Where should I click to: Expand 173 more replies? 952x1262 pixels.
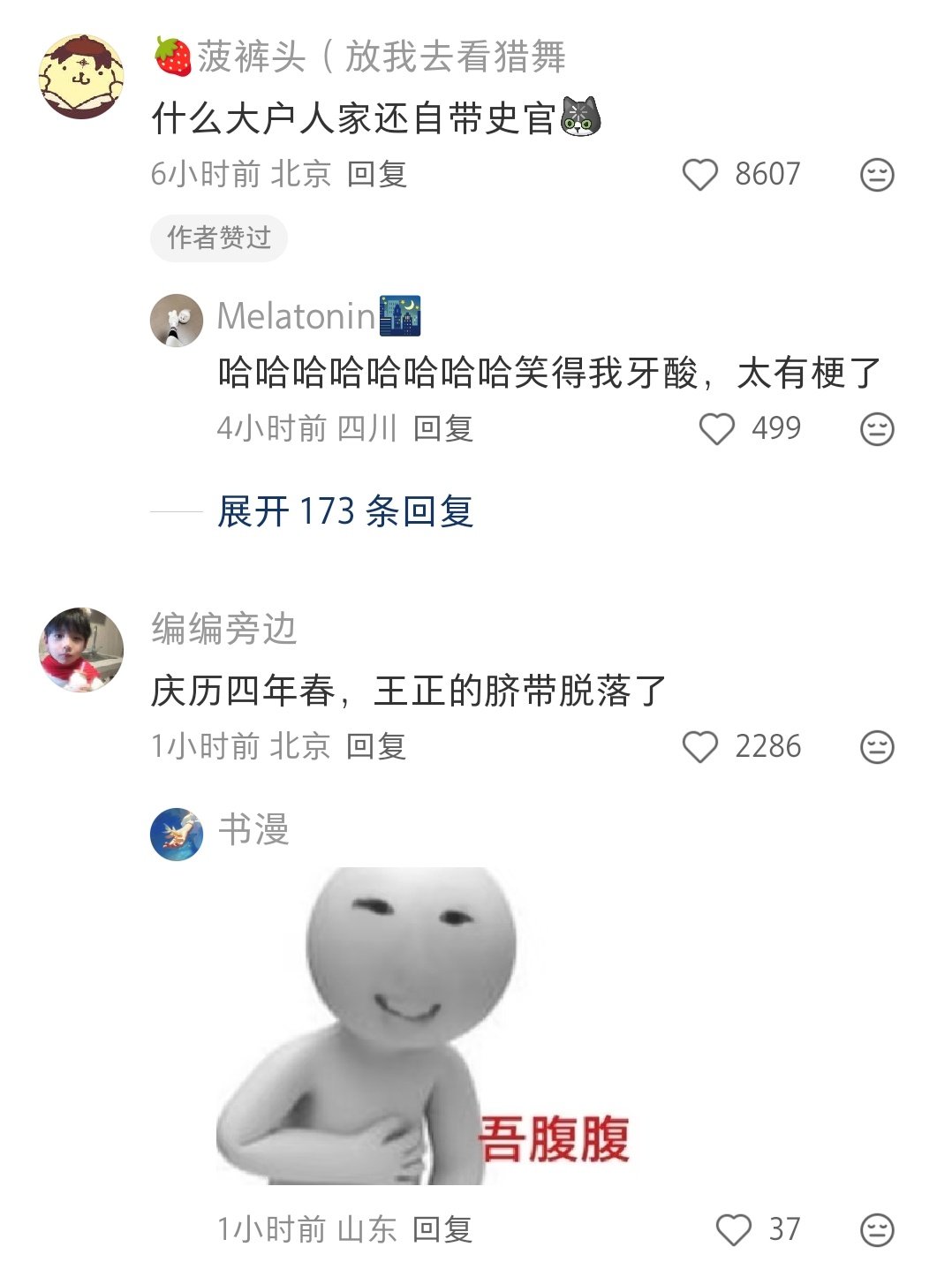[345, 512]
